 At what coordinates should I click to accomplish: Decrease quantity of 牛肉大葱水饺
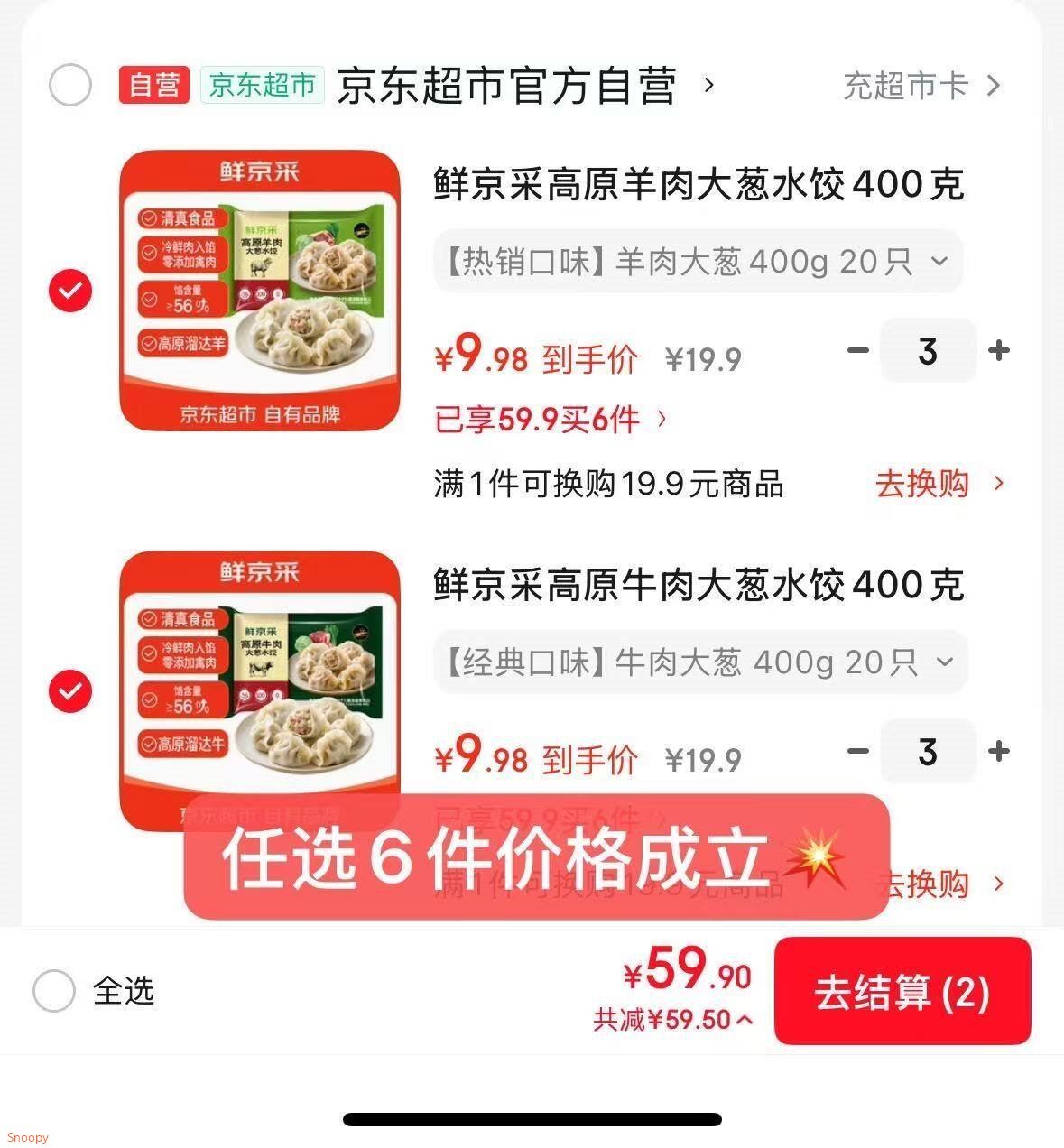point(858,751)
